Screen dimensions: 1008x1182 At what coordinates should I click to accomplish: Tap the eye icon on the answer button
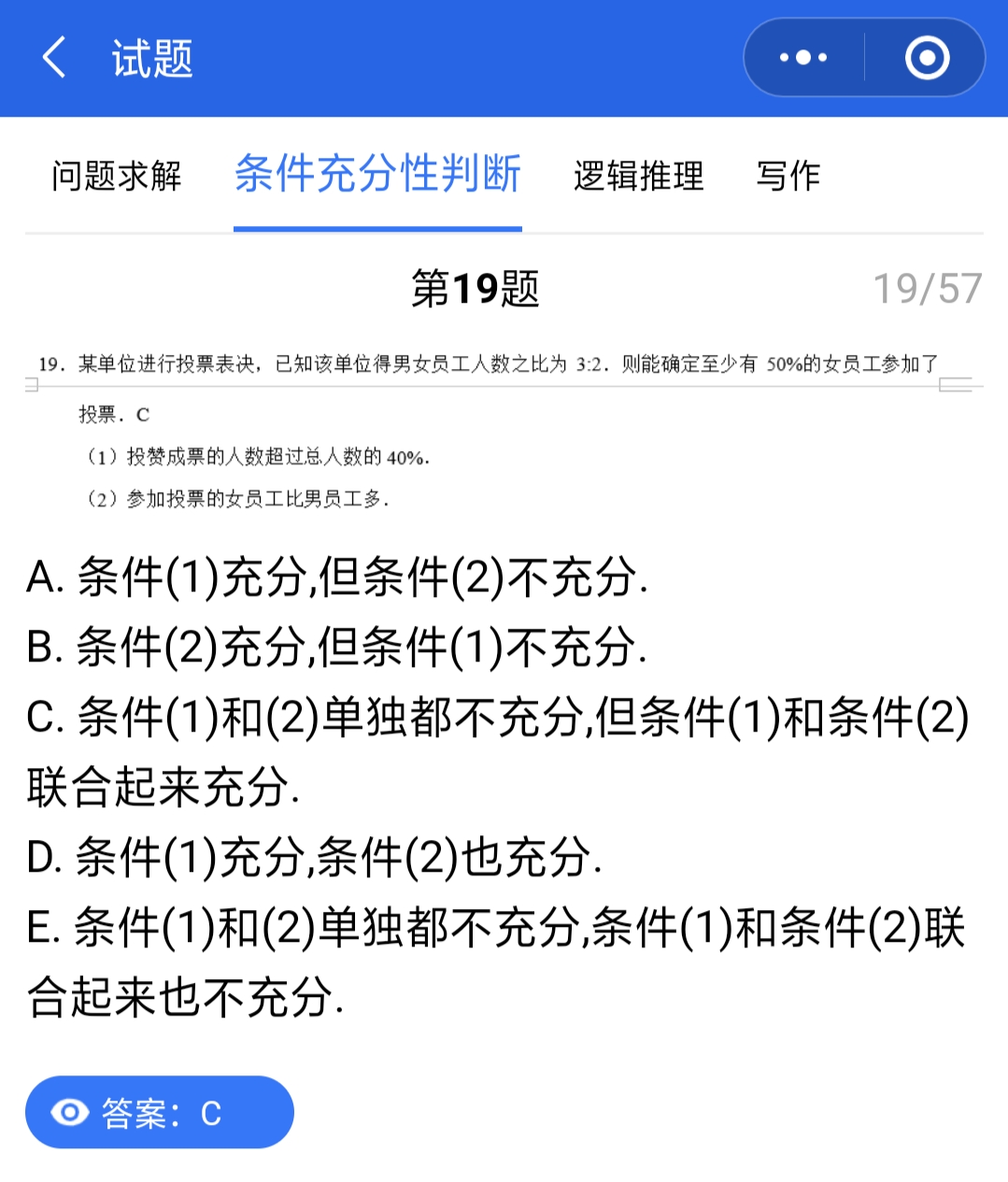tap(66, 1112)
